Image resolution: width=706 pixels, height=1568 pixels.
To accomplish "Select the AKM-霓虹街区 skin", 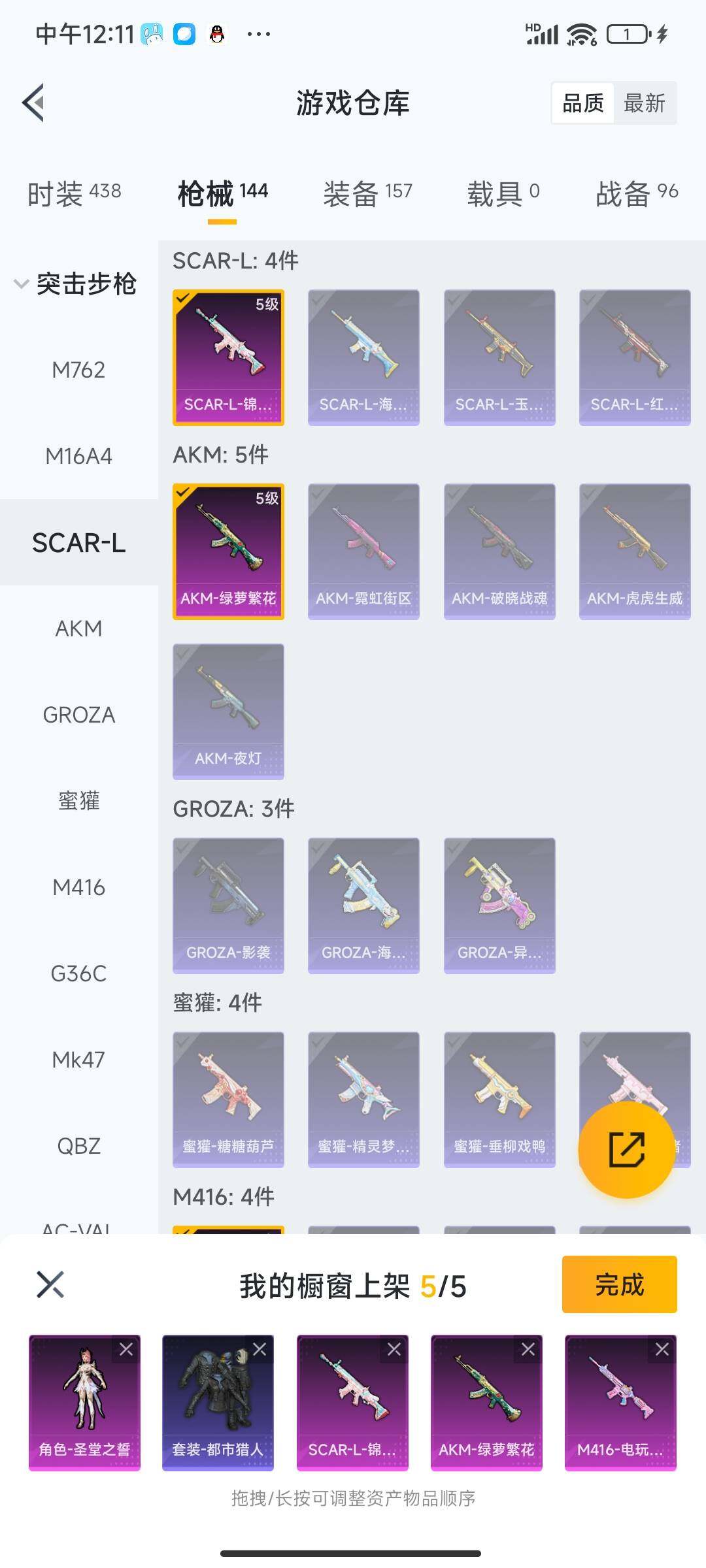I will click(x=363, y=551).
